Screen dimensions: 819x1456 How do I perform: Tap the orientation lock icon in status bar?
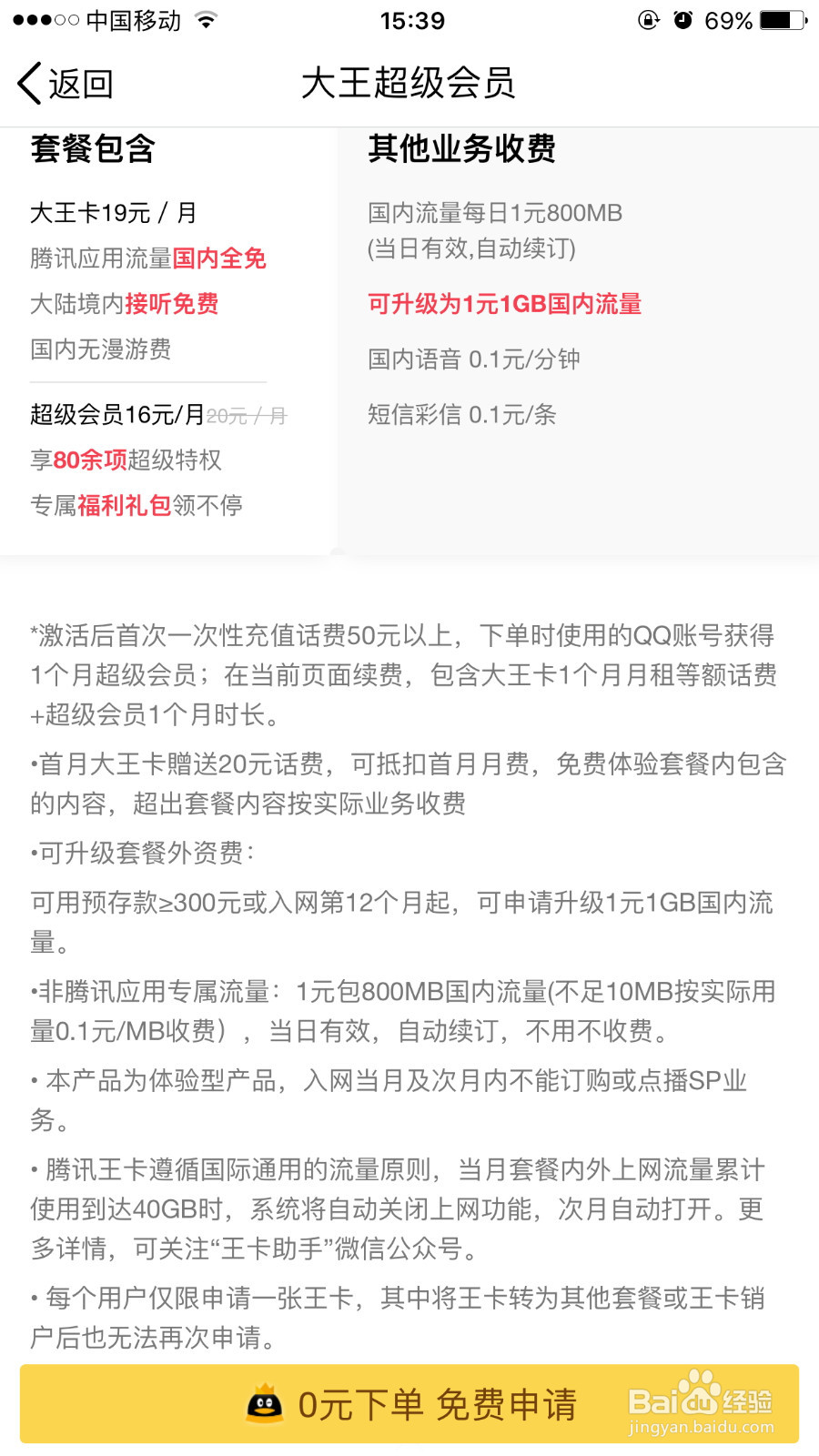pos(647,18)
